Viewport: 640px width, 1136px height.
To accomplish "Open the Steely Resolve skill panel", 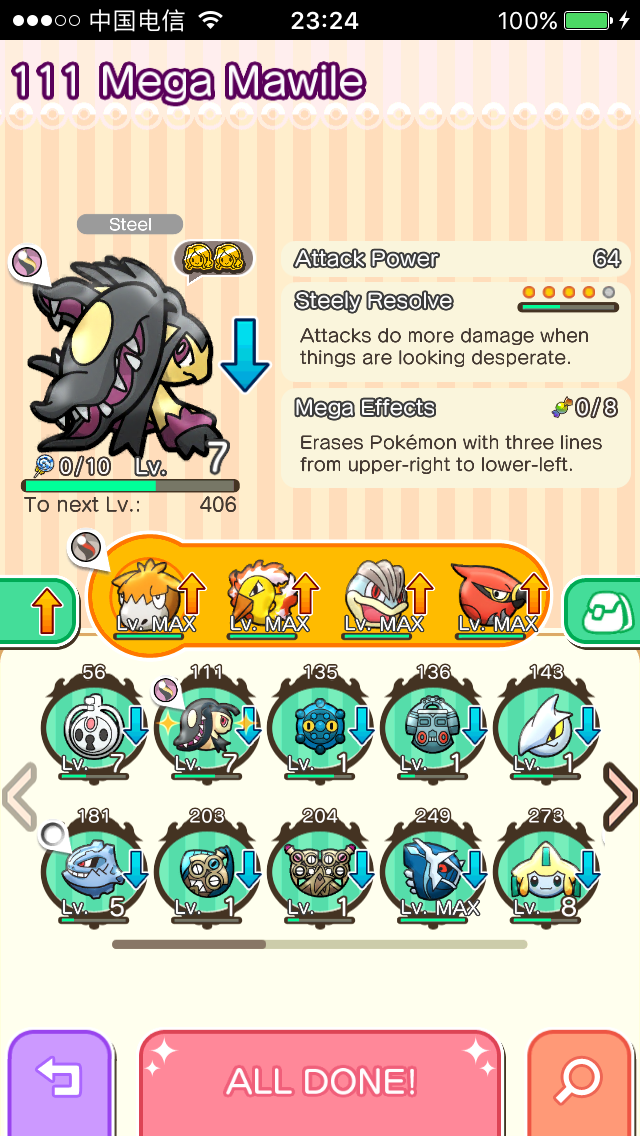I will (455, 326).
